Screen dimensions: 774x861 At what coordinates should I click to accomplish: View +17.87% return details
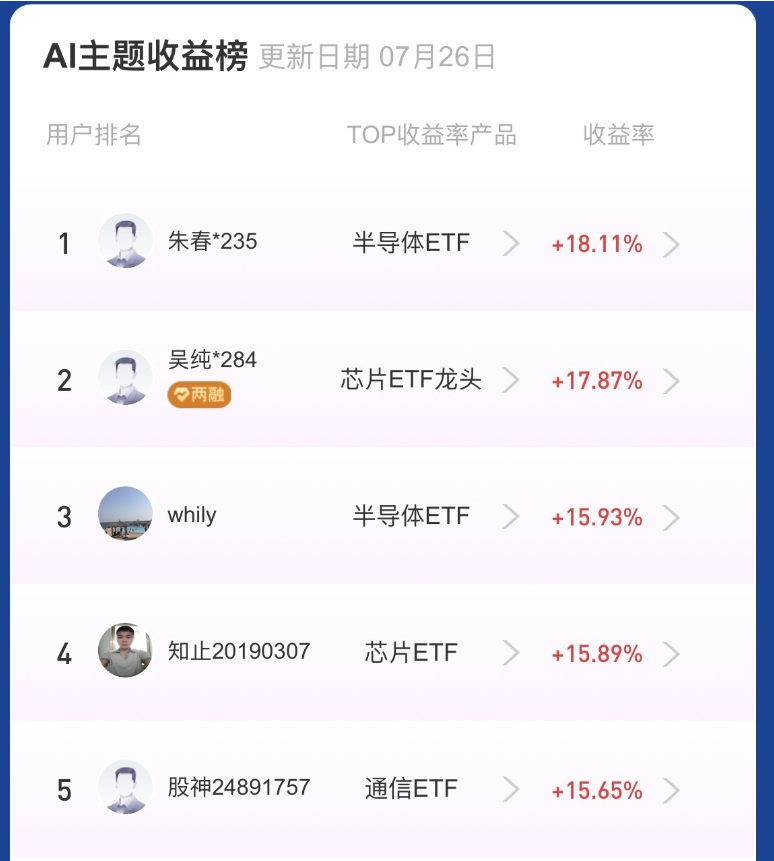597,381
